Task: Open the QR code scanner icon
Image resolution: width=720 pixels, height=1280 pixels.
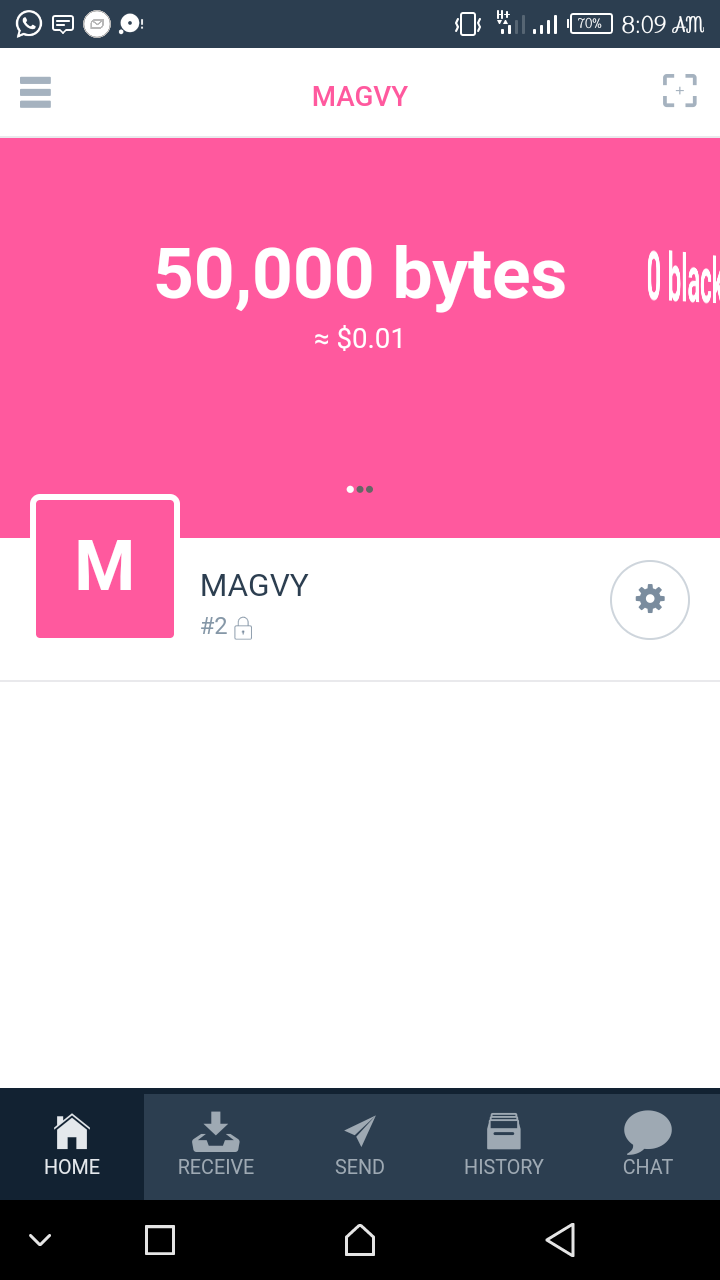Action: click(x=680, y=91)
